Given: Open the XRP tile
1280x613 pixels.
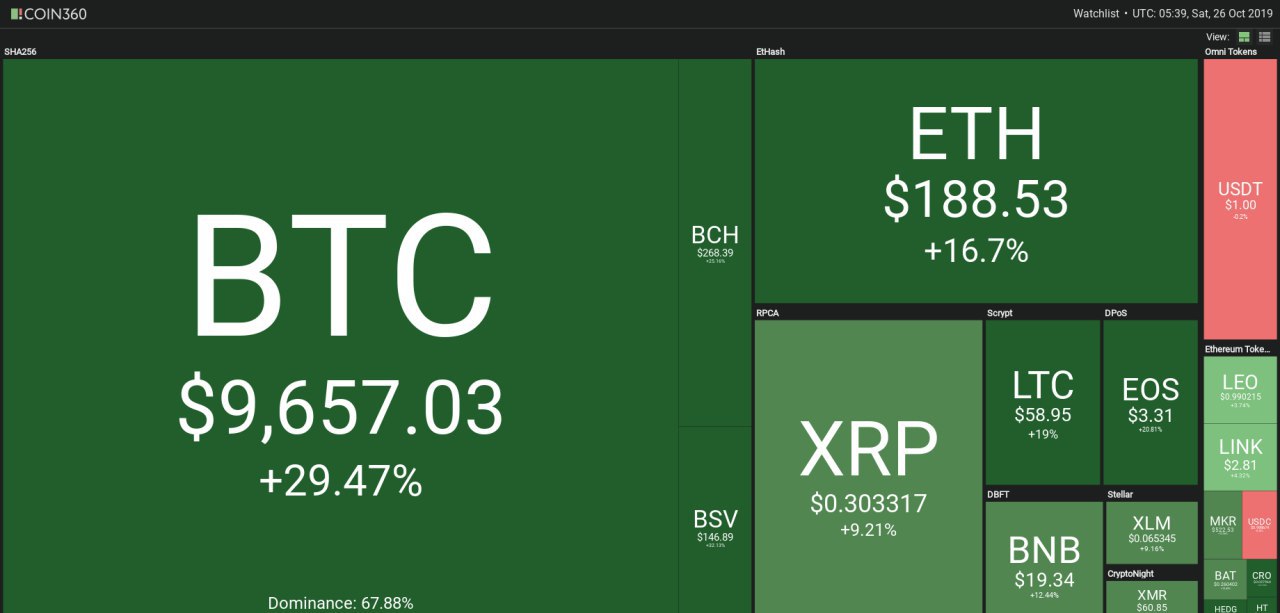Looking at the screenshot, I should point(868,466).
